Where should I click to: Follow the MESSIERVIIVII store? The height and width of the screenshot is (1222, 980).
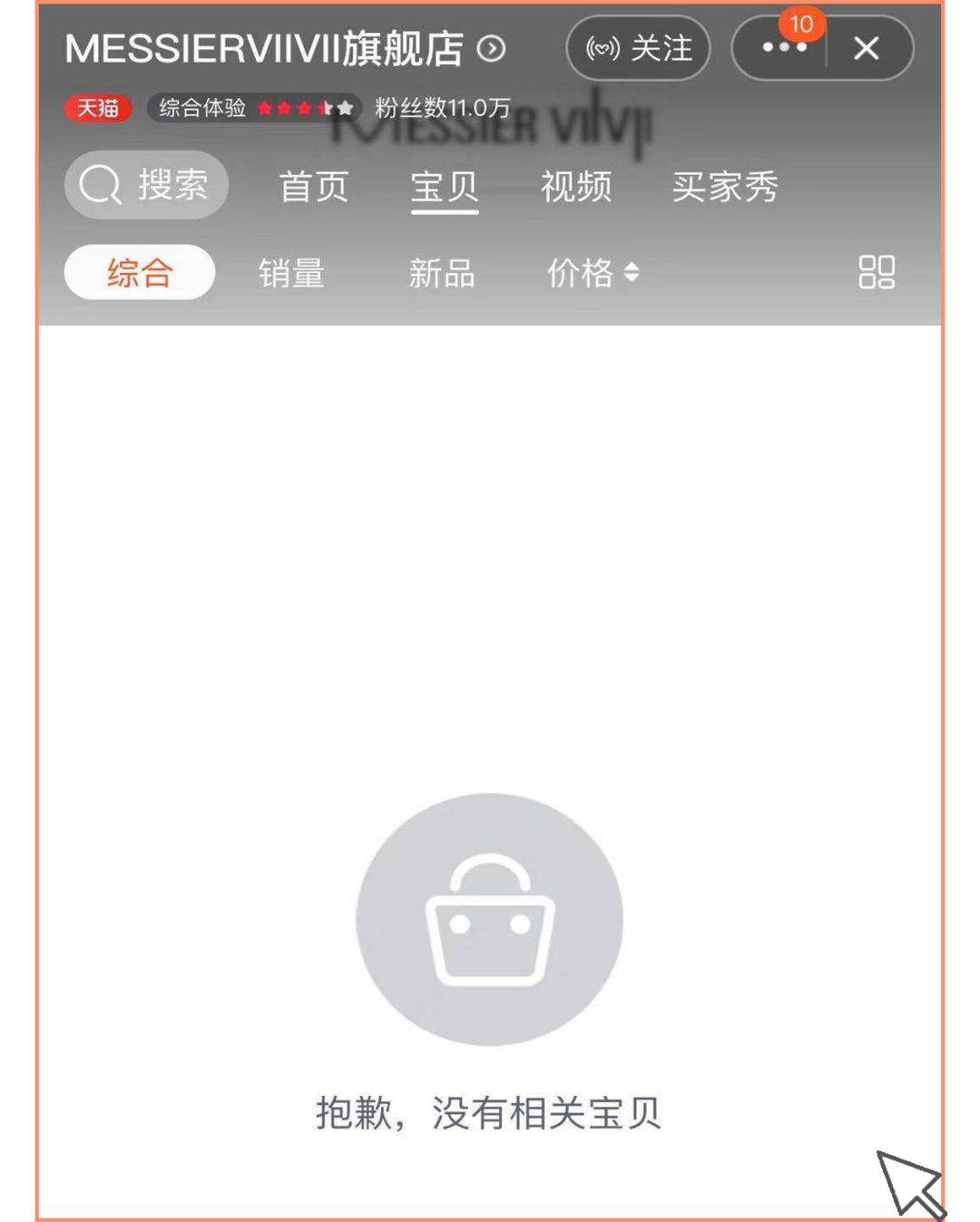638,48
